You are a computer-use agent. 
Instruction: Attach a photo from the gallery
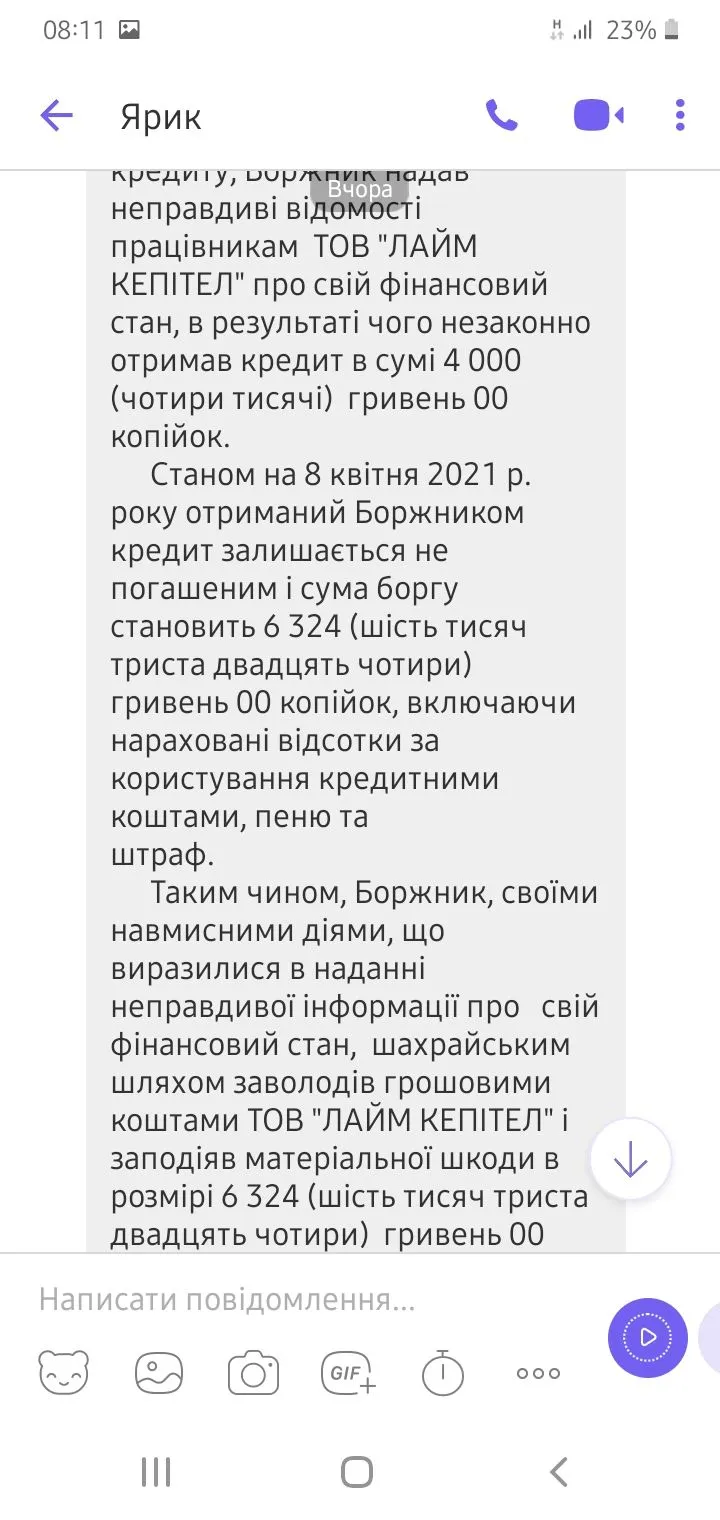click(x=159, y=1373)
